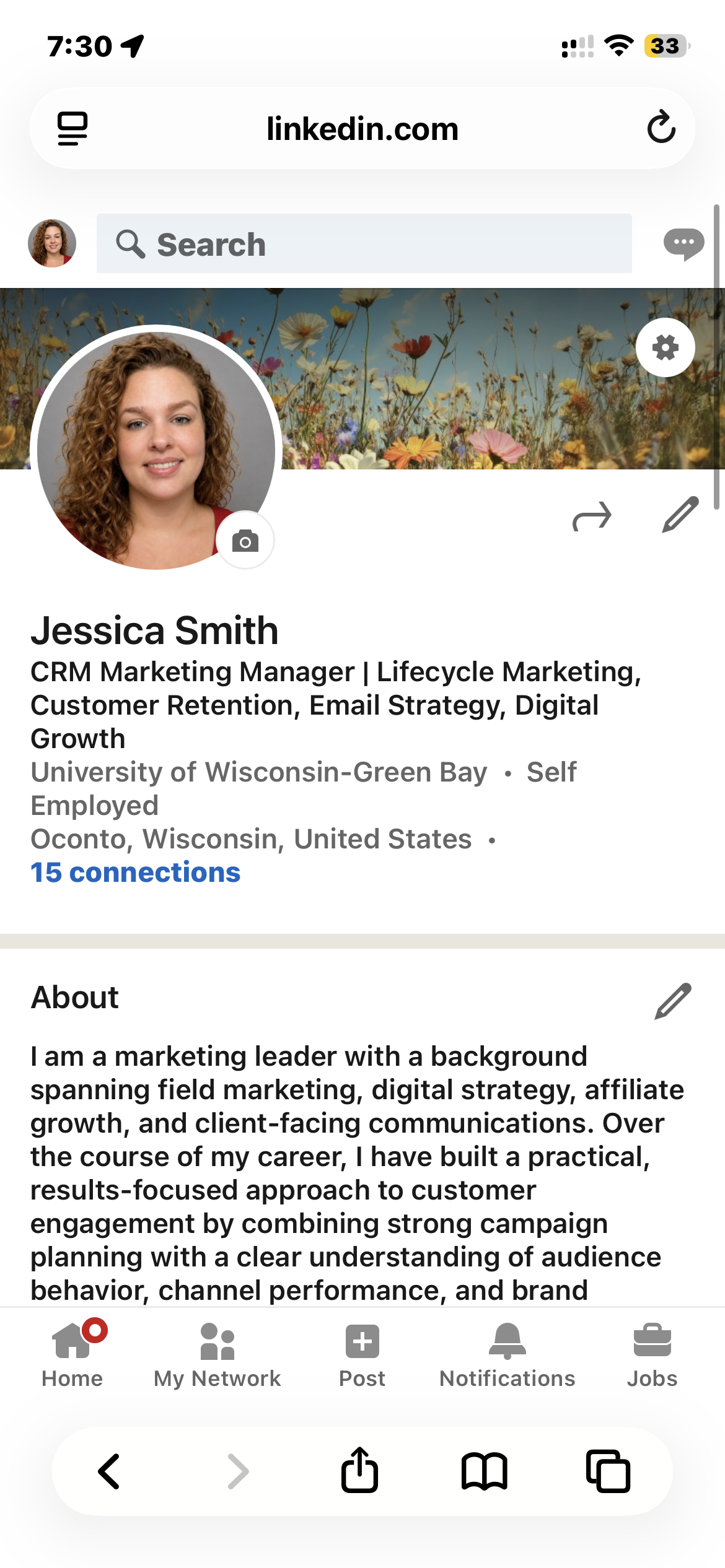725x1568 pixels.
Task: Open the messaging chat bubble icon
Action: pos(683,244)
